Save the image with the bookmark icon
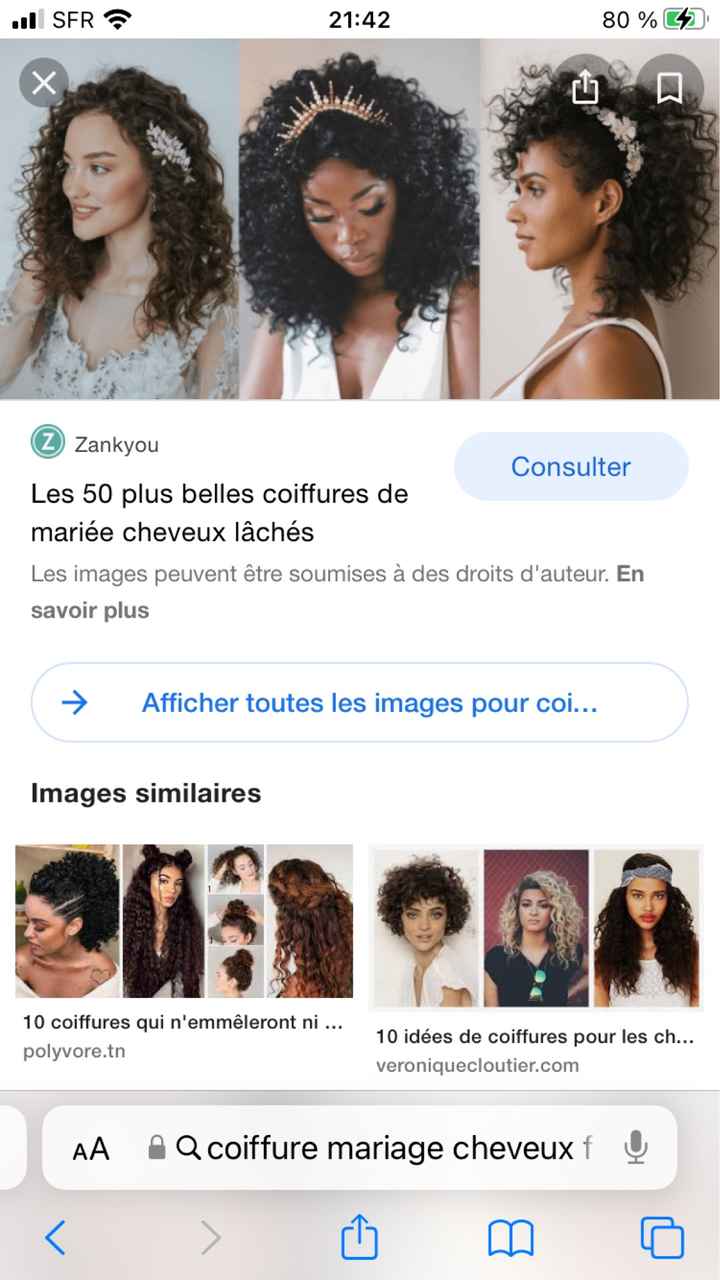The height and width of the screenshot is (1280, 720). tap(669, 88)
